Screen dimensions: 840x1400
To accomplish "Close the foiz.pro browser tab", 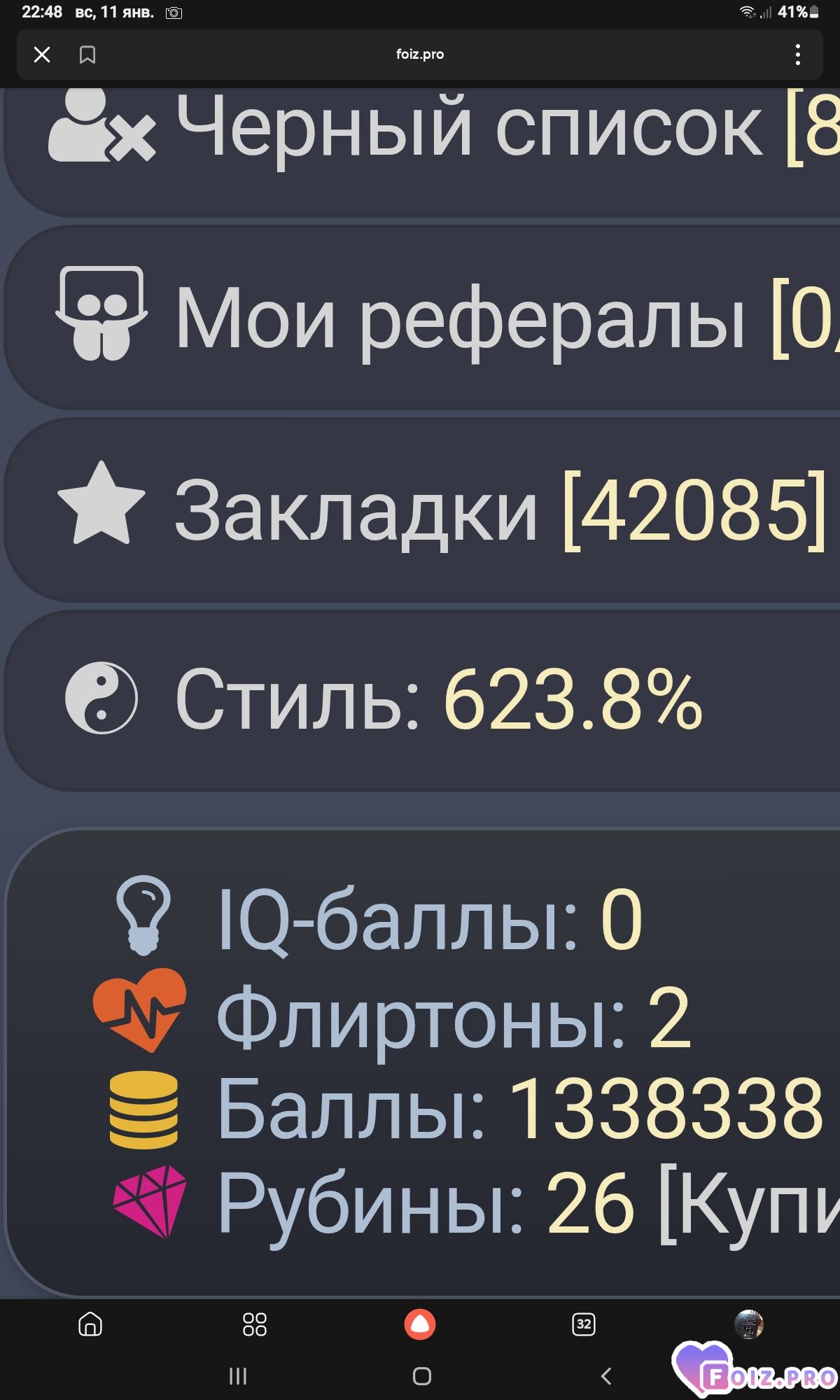I will tap(42, 55).
